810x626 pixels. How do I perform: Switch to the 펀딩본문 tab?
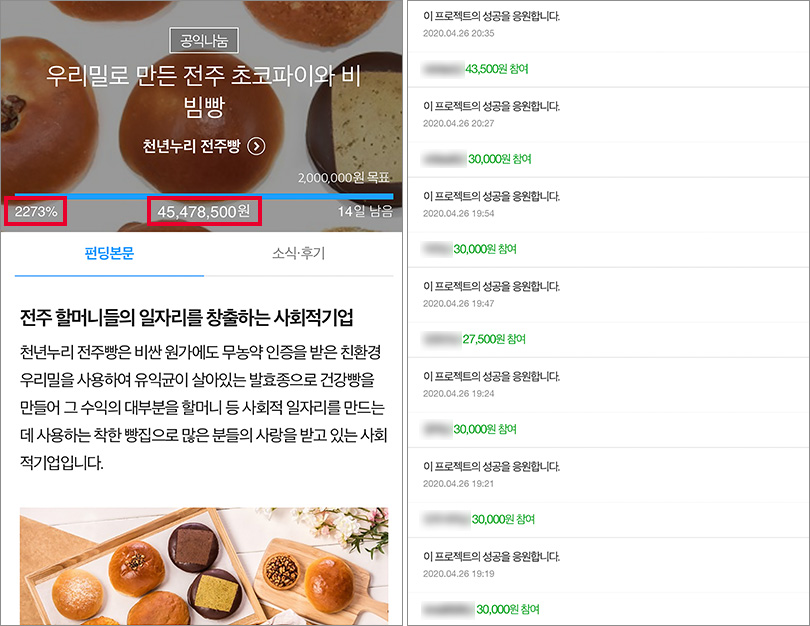click(109, 254)
